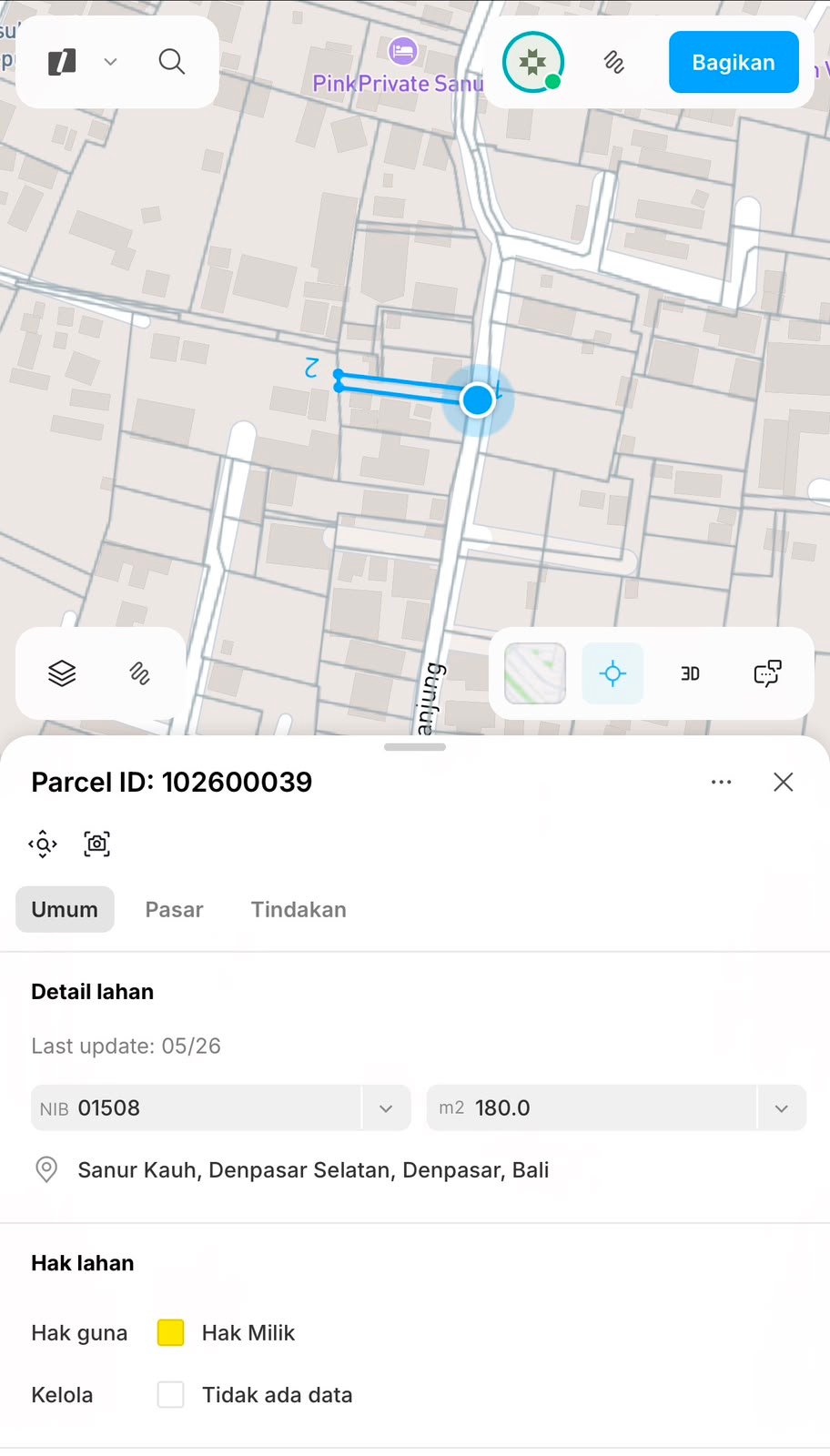Tap the Bagikan share button
This screenshot has height=1456, width=830.
click(734, 62)
